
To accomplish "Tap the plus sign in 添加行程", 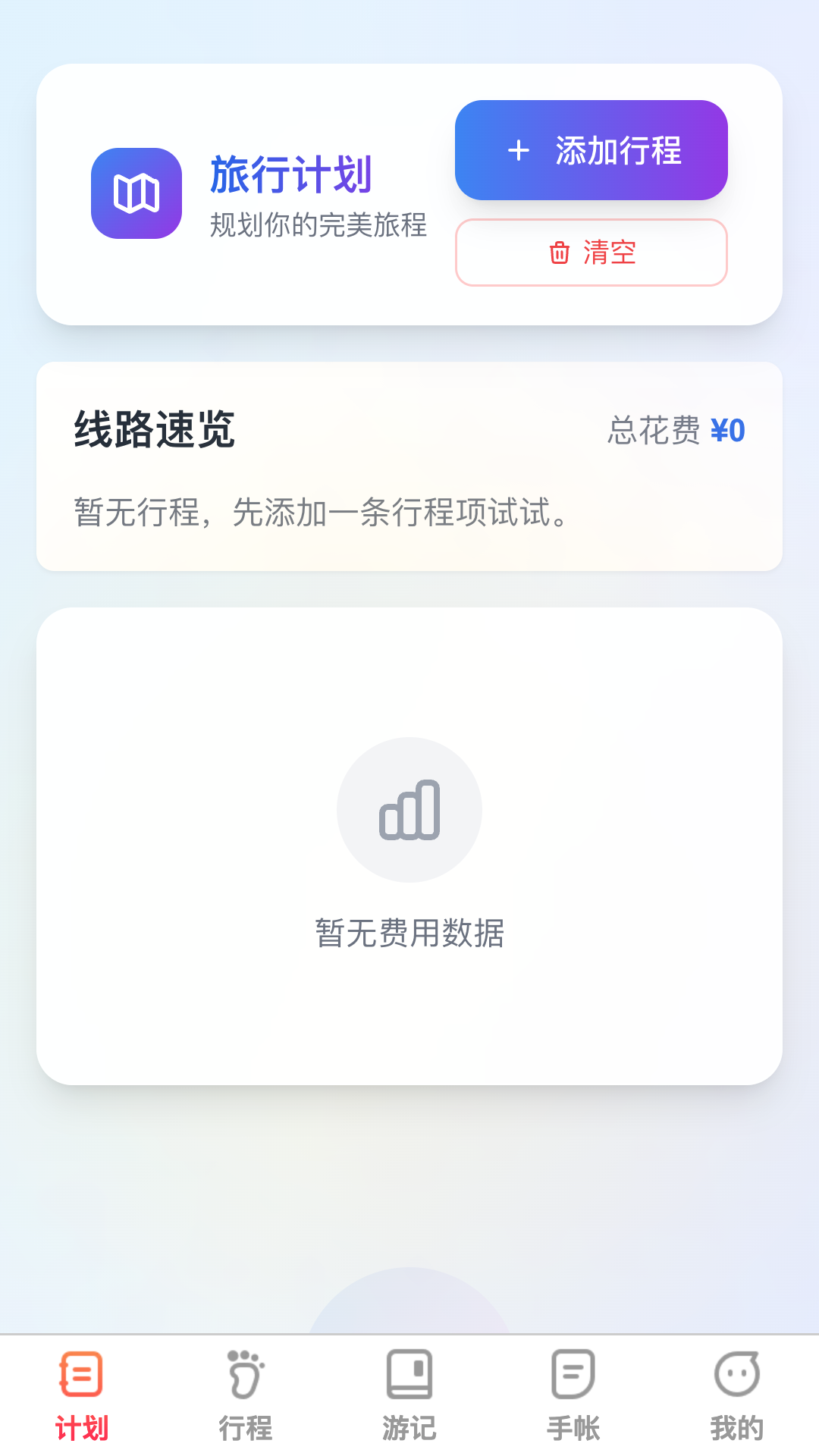I will pyautogui.click(x=518, y=151).
